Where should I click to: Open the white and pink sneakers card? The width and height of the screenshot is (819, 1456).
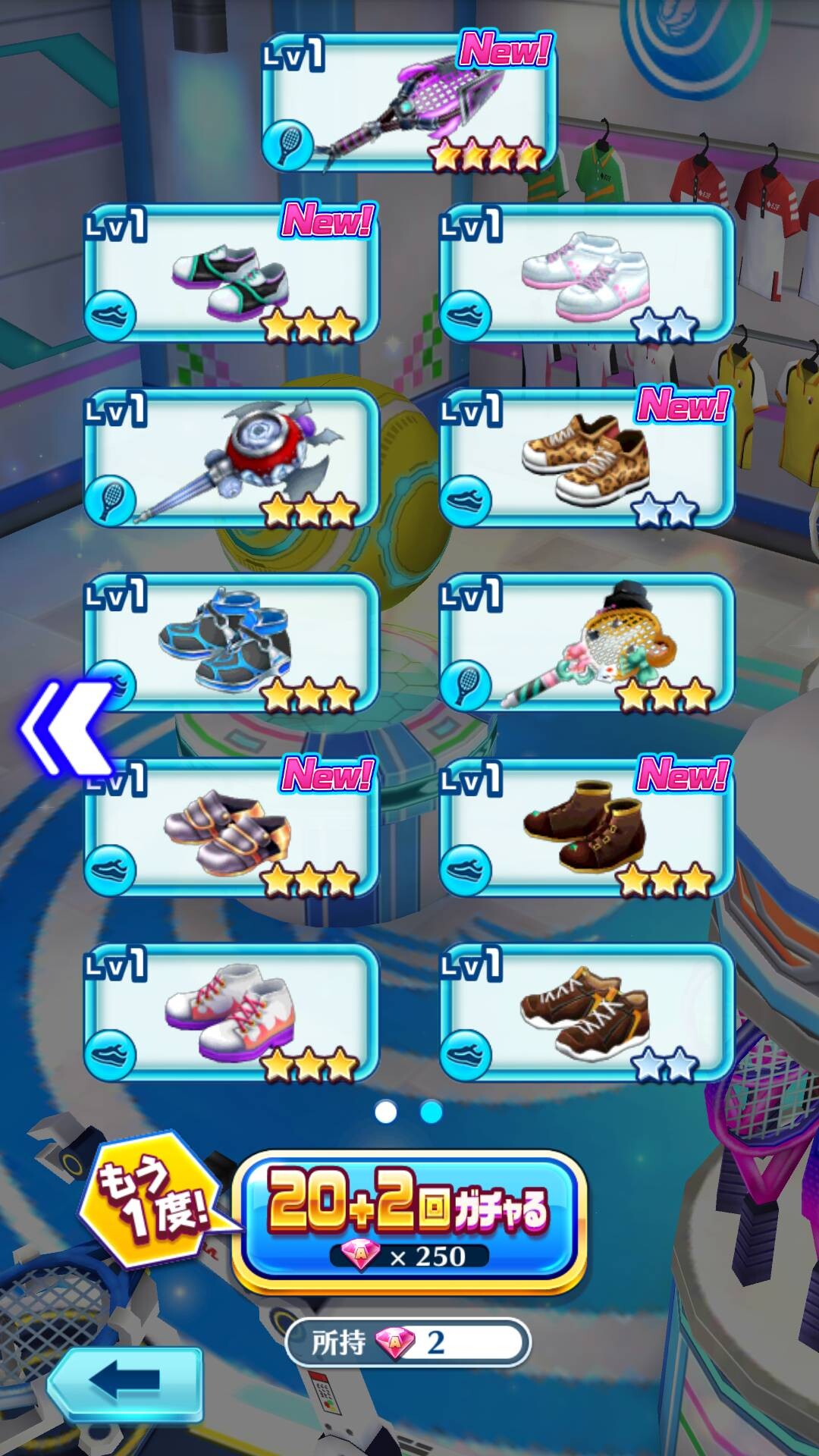coord(587,273)
